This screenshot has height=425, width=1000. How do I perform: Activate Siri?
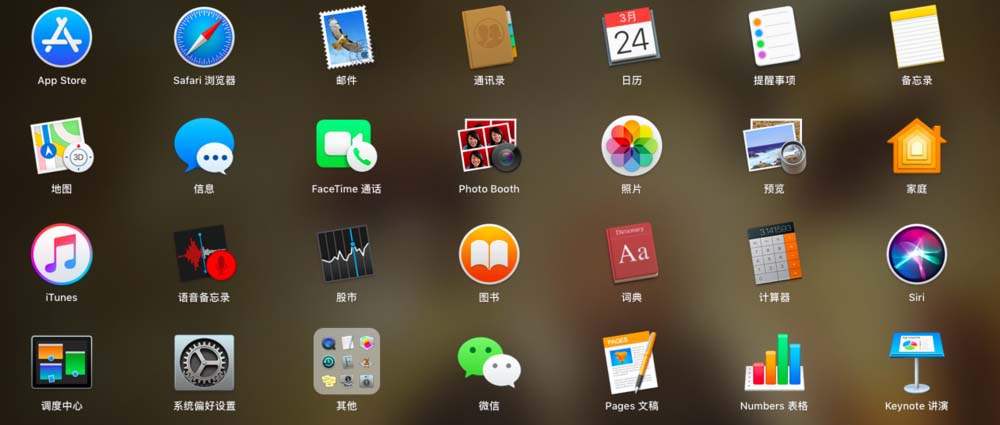coord(916,254)
